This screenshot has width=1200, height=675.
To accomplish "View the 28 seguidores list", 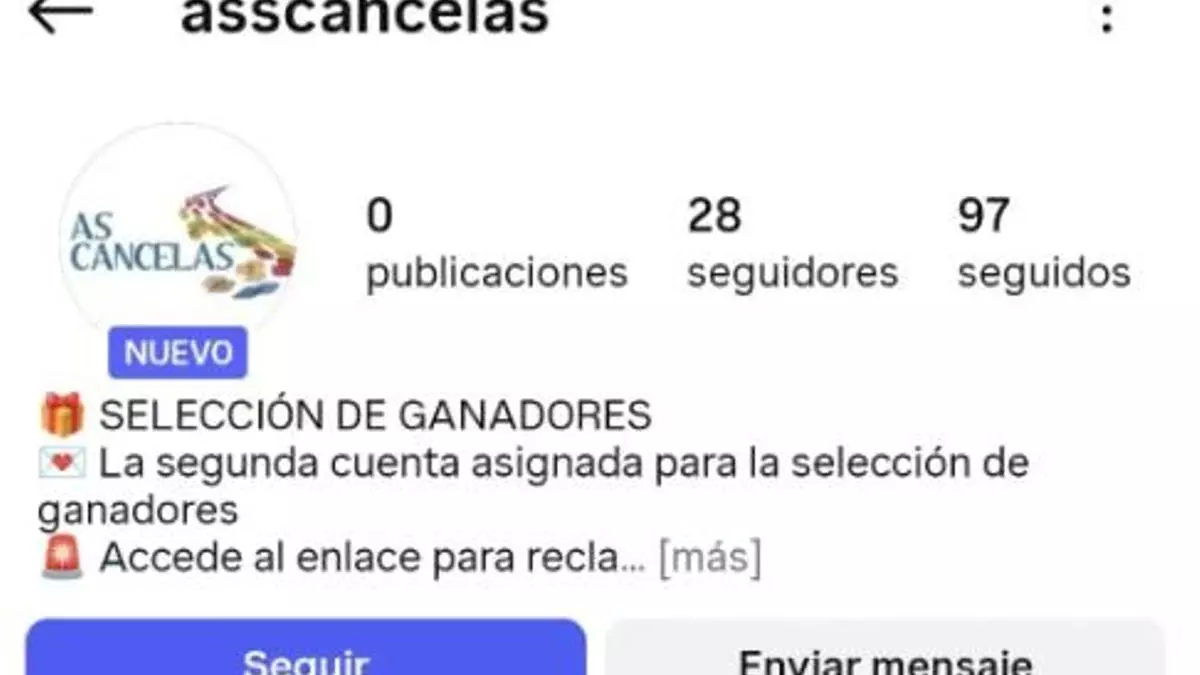I will (x=791, y=243).
